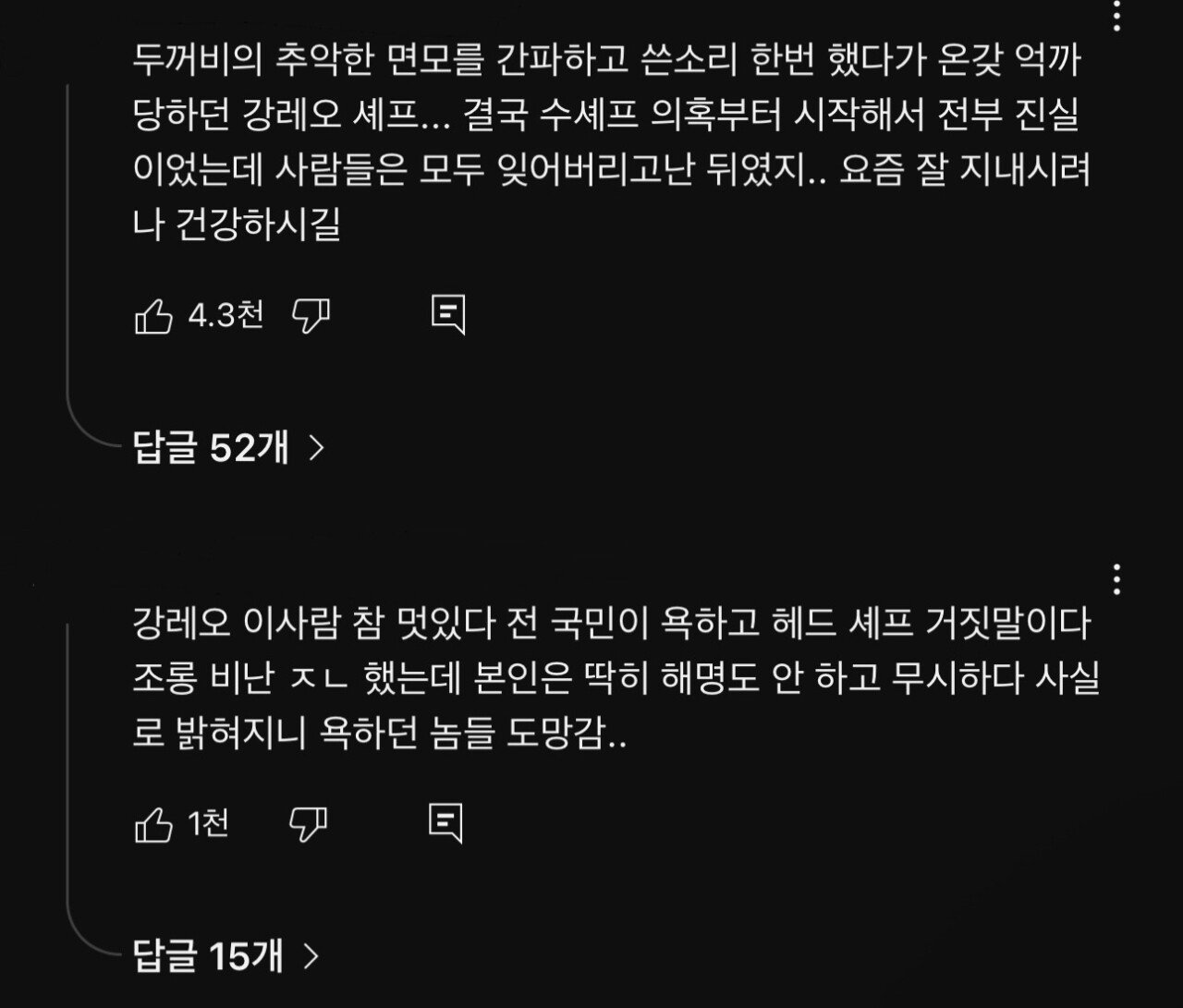Reply to the comment with 1천 likes

(446, 822)
